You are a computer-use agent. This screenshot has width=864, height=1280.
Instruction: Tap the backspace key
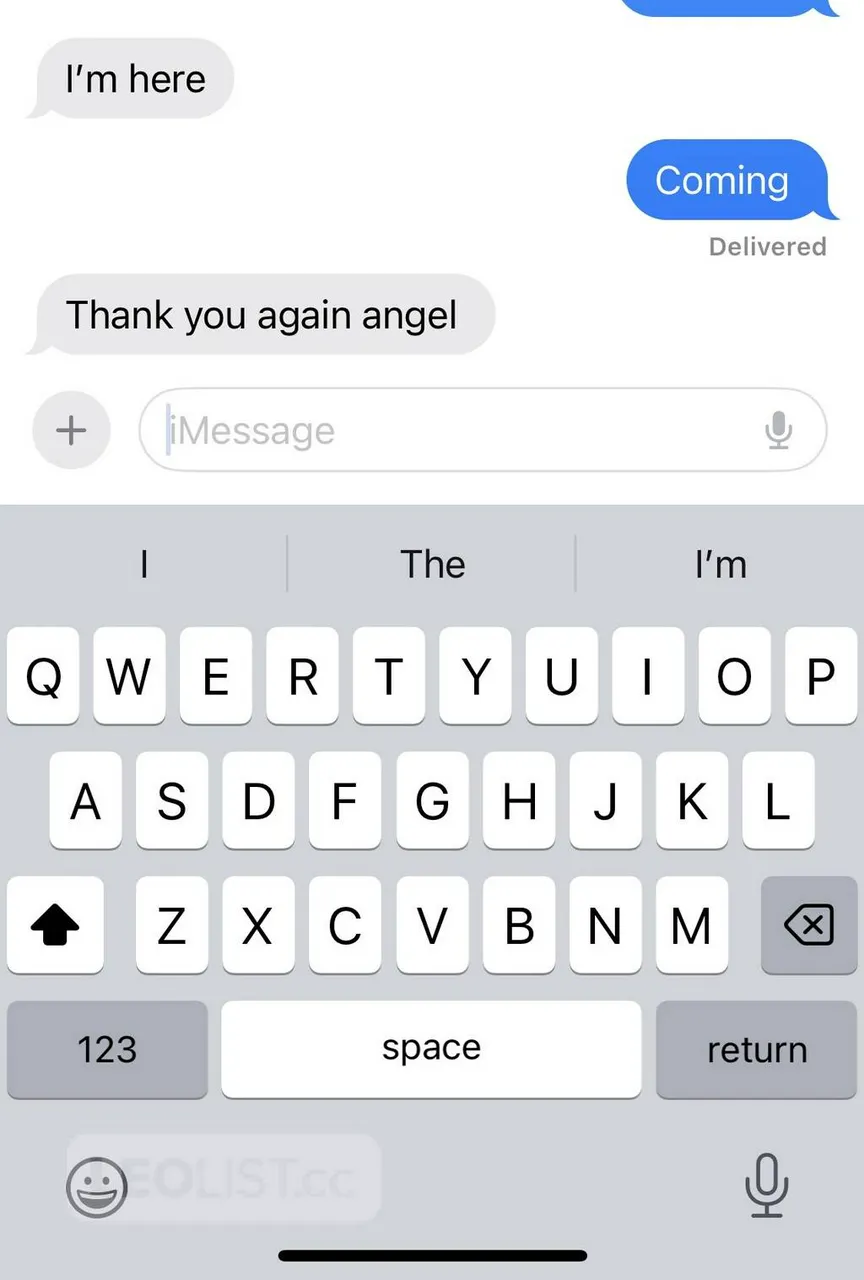tap(808, 925)
